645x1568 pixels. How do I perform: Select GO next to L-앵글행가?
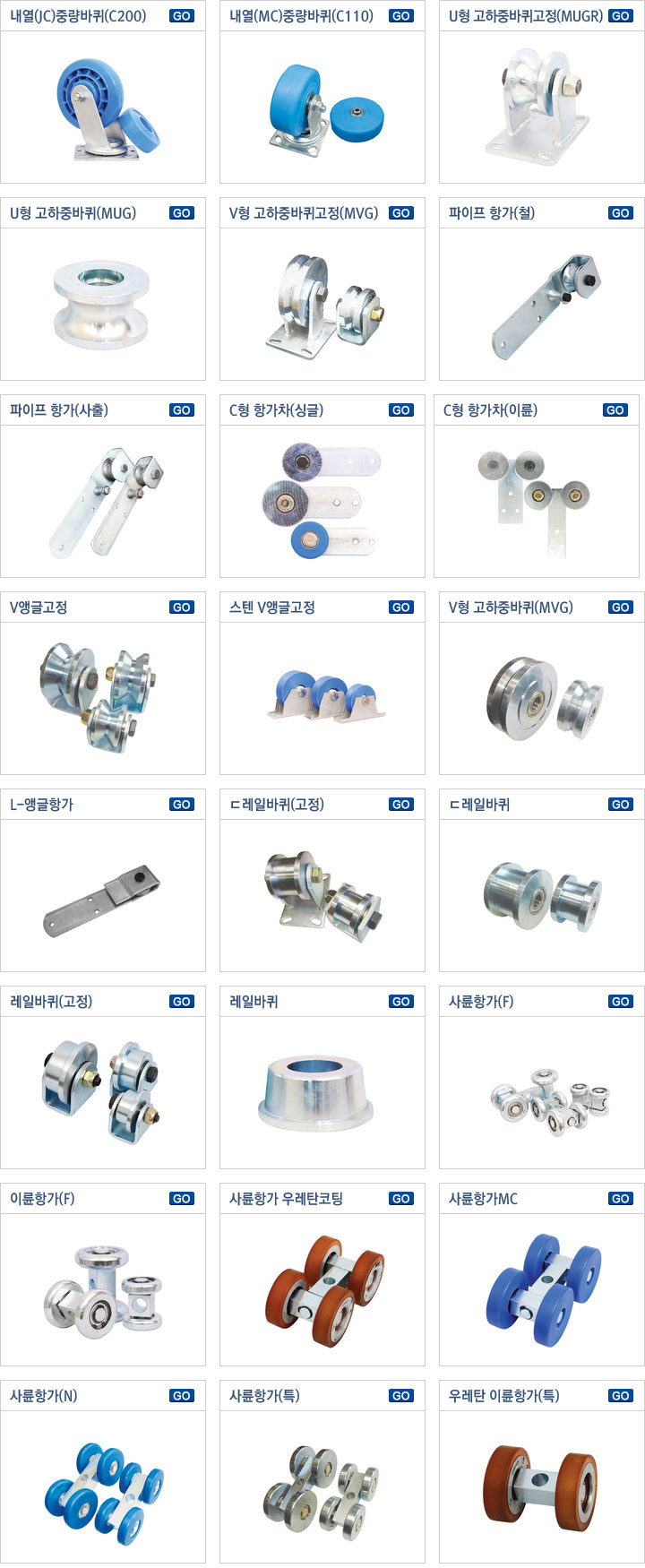[182, 805]
